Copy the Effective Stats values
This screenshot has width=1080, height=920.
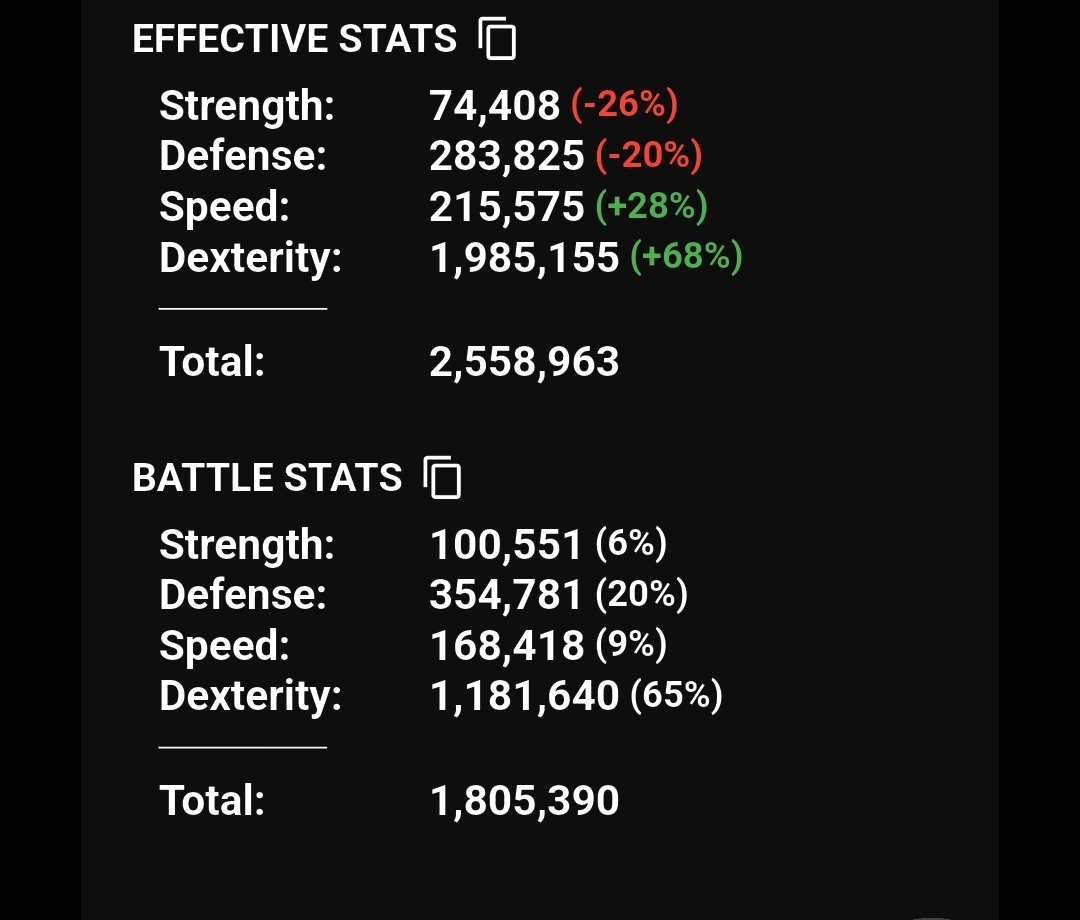(x=497, y=39)
